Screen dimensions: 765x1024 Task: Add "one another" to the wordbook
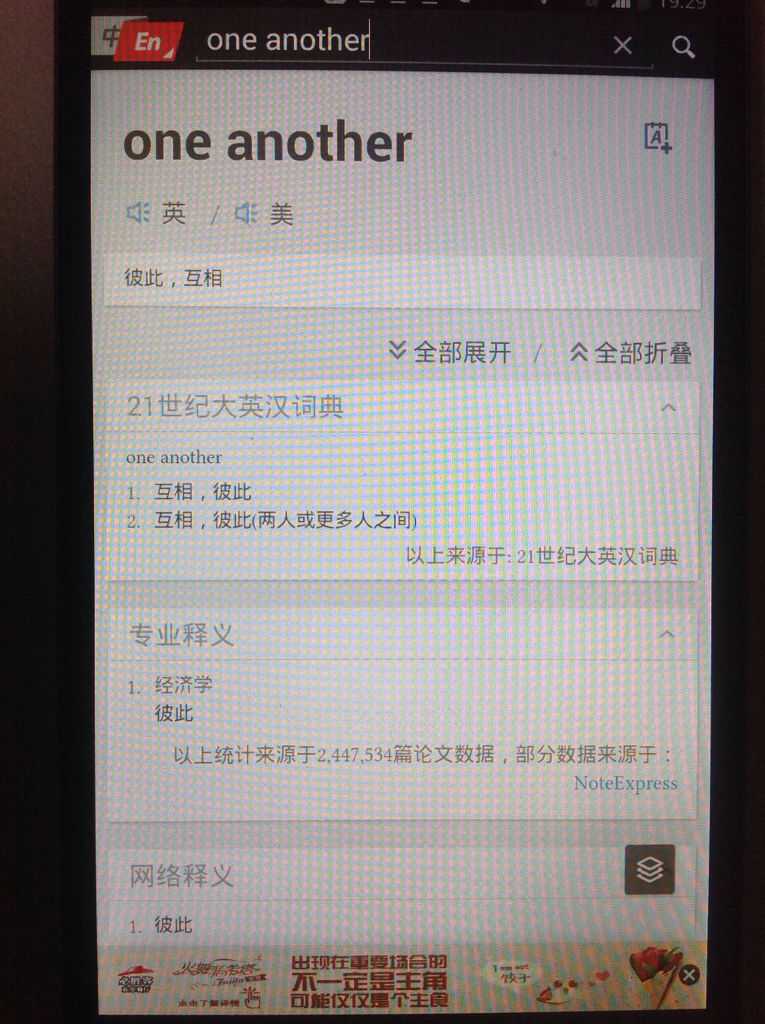pos(657,137)
